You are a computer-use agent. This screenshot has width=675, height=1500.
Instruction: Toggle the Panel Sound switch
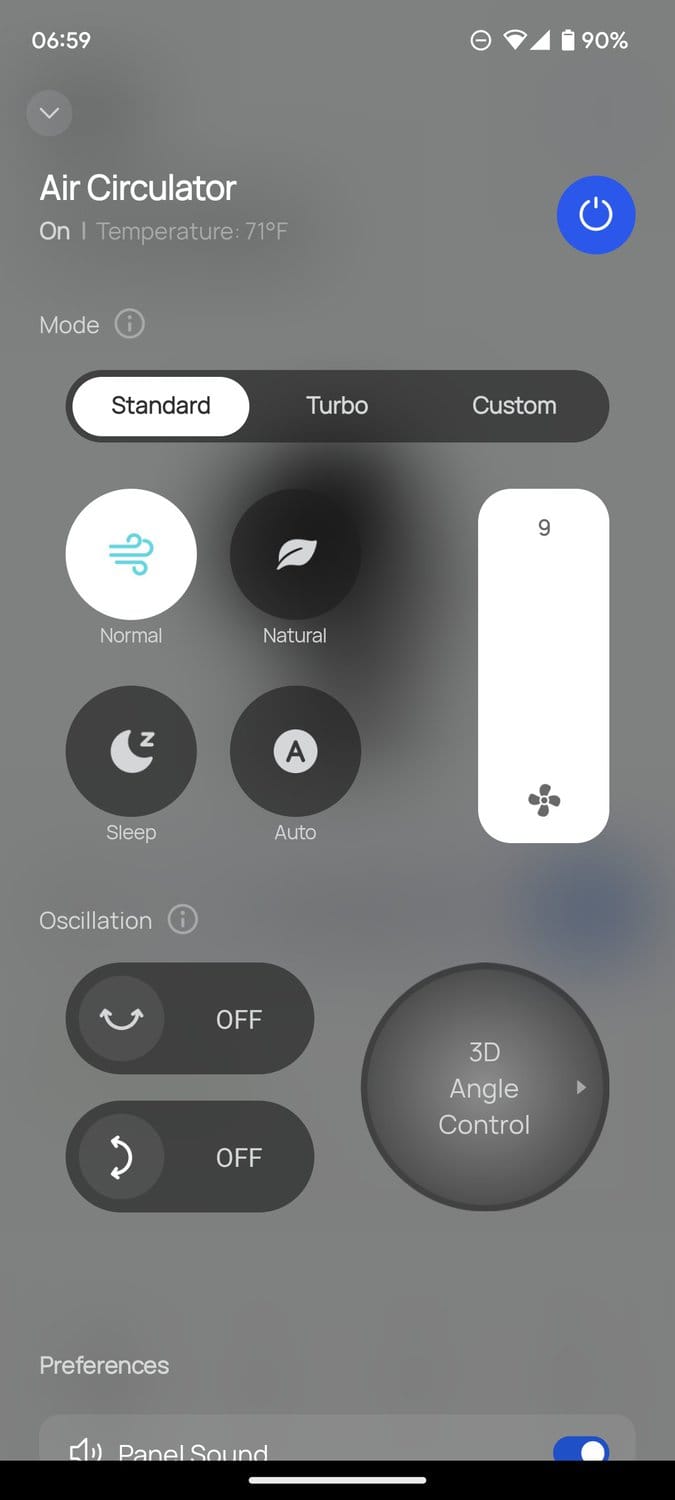click(x=580, y=1450)
